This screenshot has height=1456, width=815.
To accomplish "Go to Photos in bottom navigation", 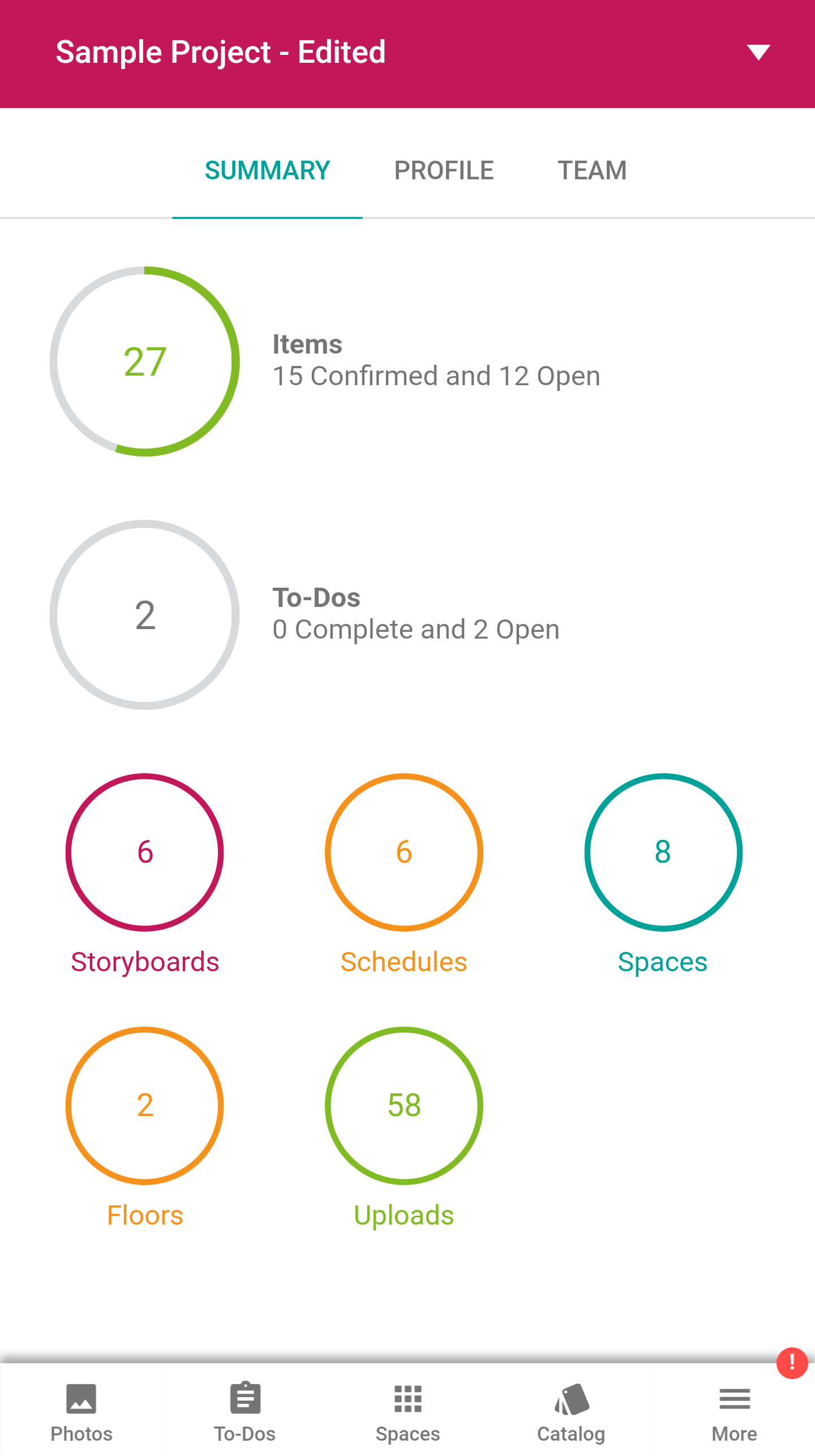I will pos(81,1411).
